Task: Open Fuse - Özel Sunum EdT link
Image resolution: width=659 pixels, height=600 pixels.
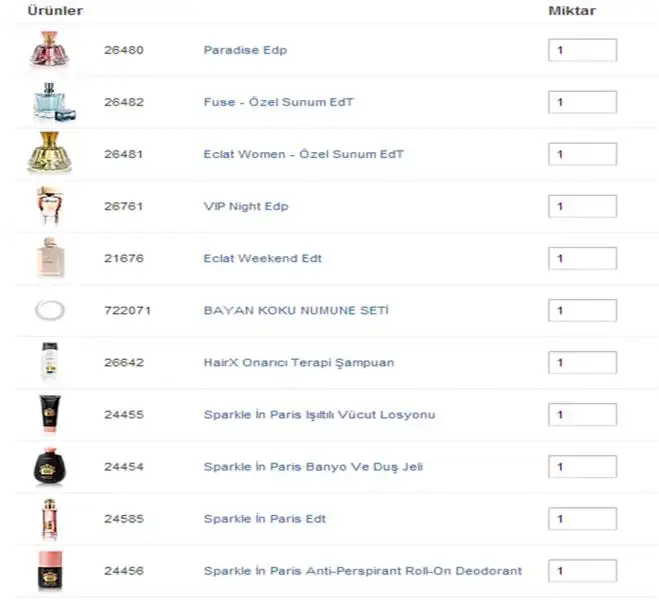Action: 278,102
